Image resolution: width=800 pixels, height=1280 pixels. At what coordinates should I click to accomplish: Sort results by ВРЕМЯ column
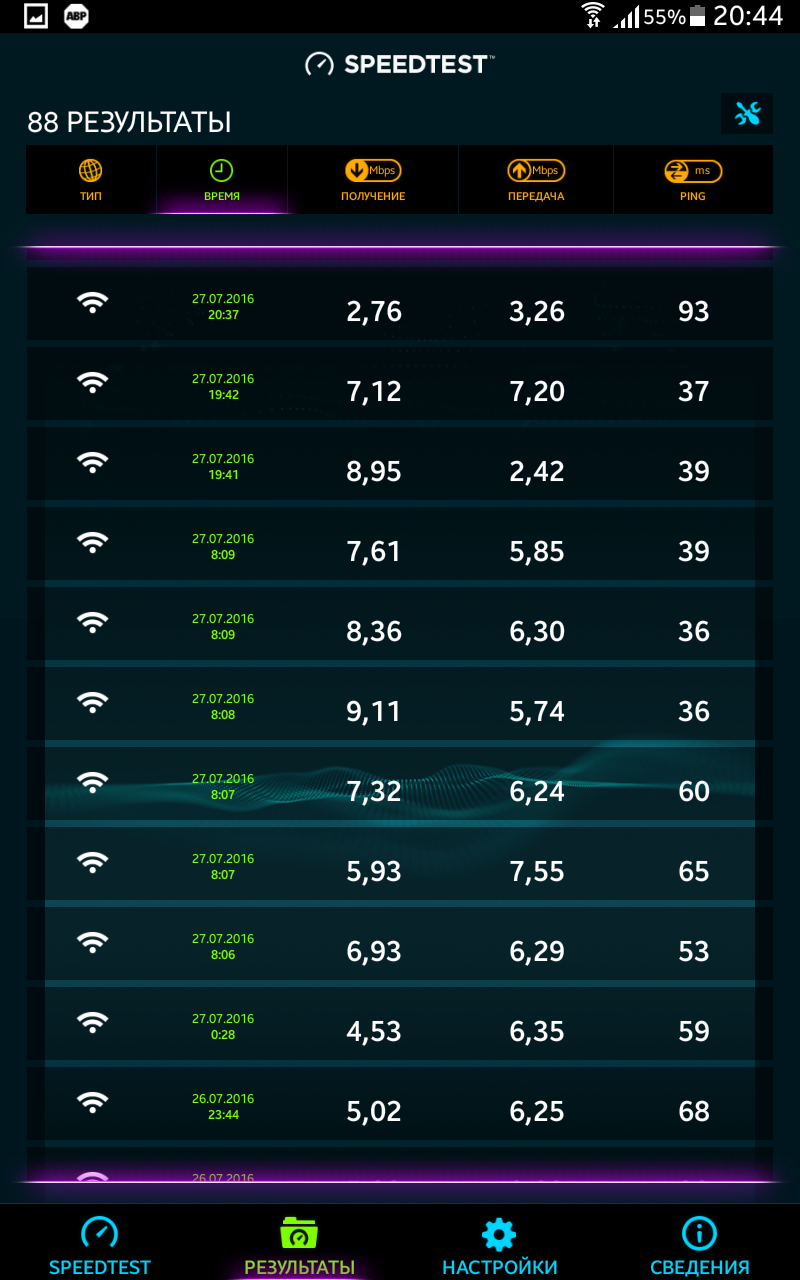222,180
